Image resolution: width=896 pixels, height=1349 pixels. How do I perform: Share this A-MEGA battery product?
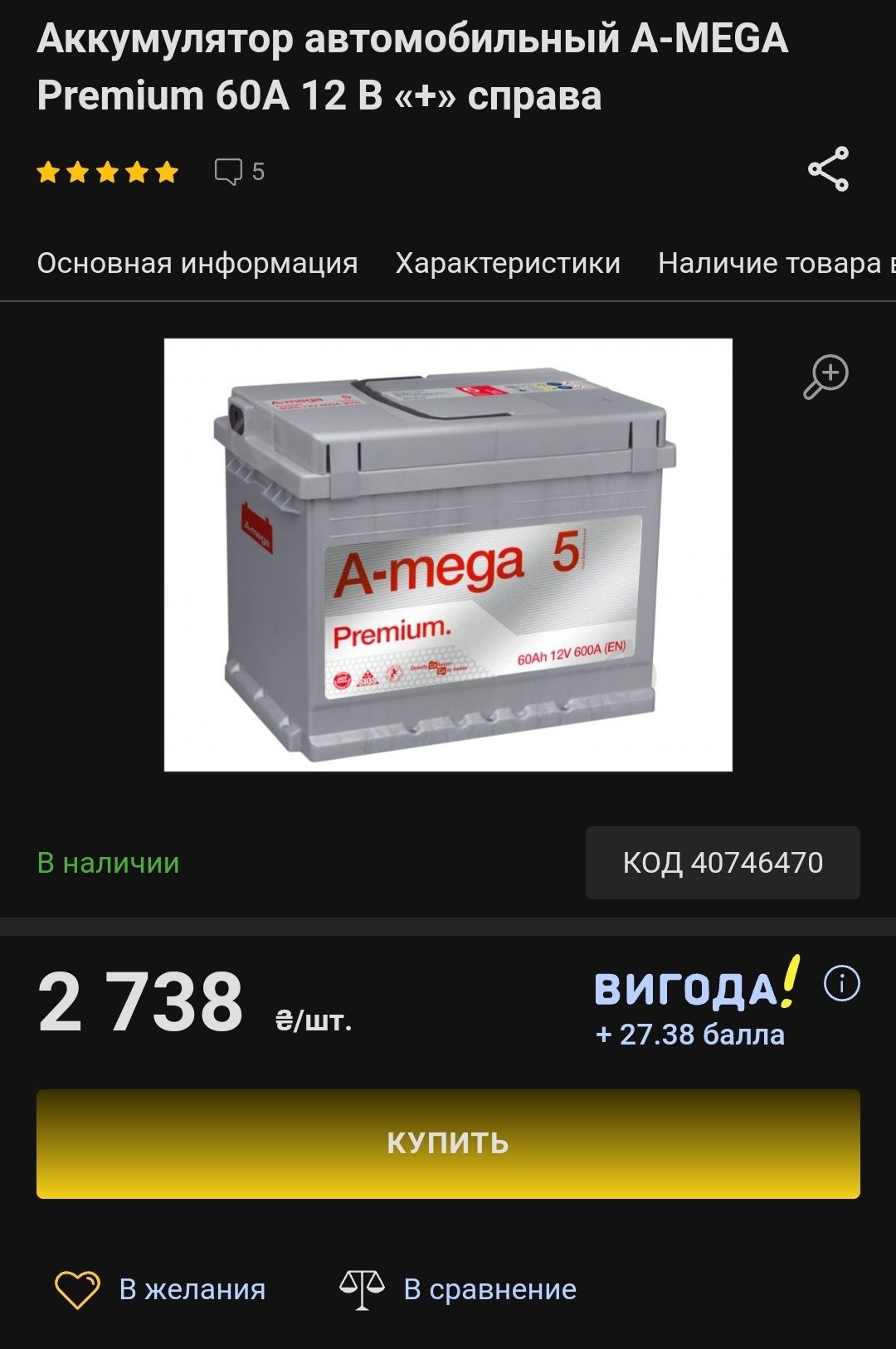(828, 169)
